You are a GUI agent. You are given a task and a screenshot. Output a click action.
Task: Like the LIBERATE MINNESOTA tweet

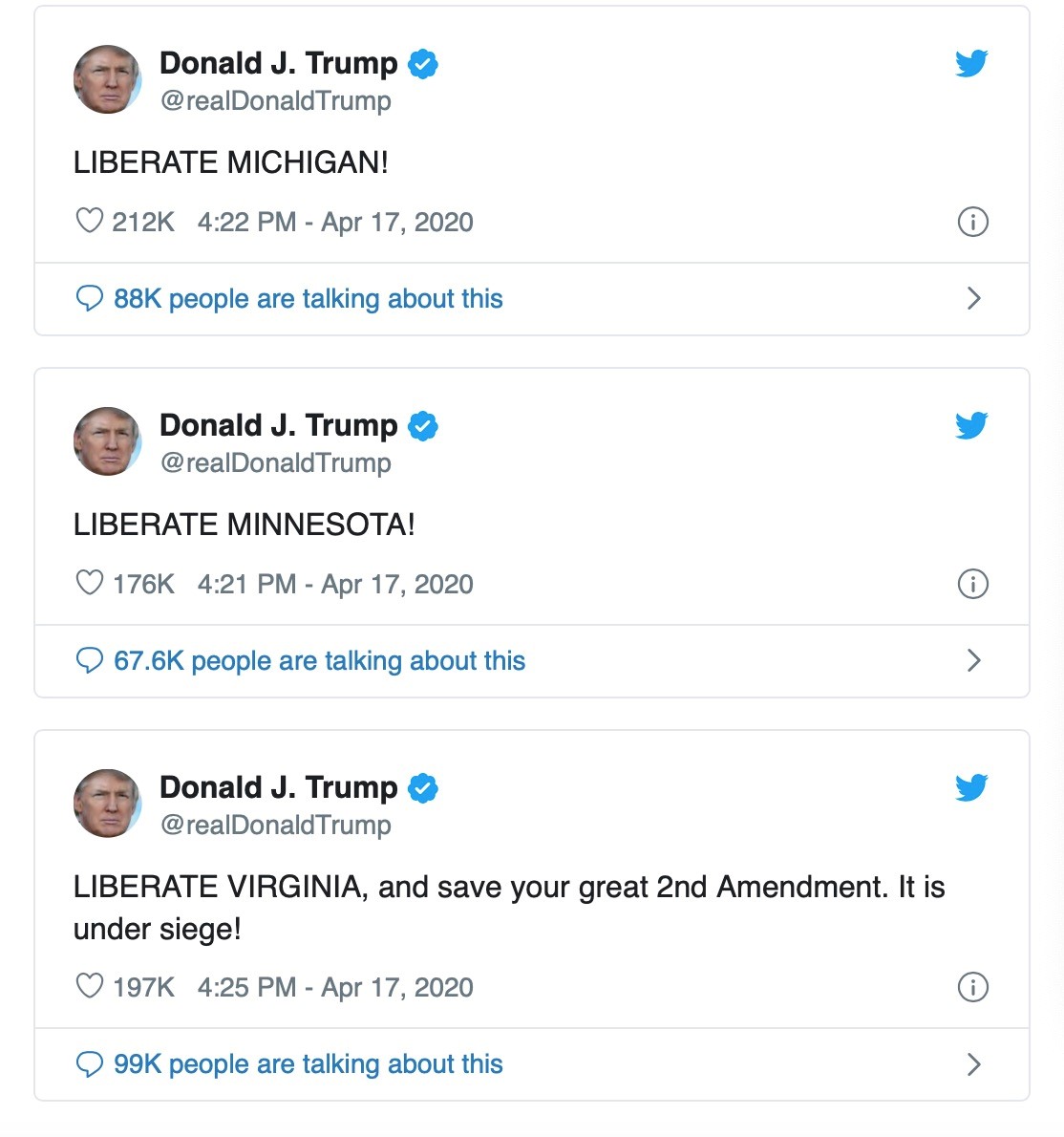pyautogui.click(x=89, y=584)
